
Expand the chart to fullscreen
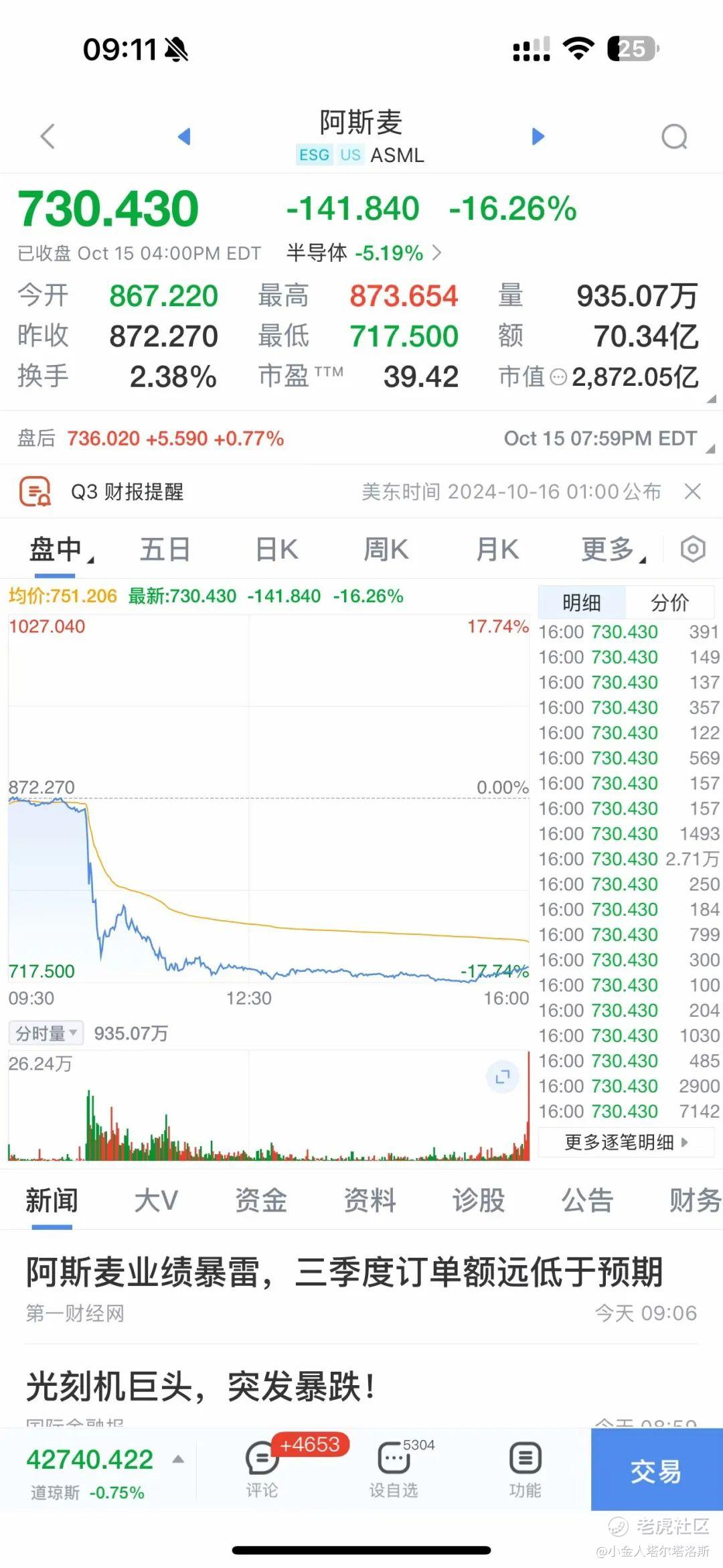point(502,1077)
